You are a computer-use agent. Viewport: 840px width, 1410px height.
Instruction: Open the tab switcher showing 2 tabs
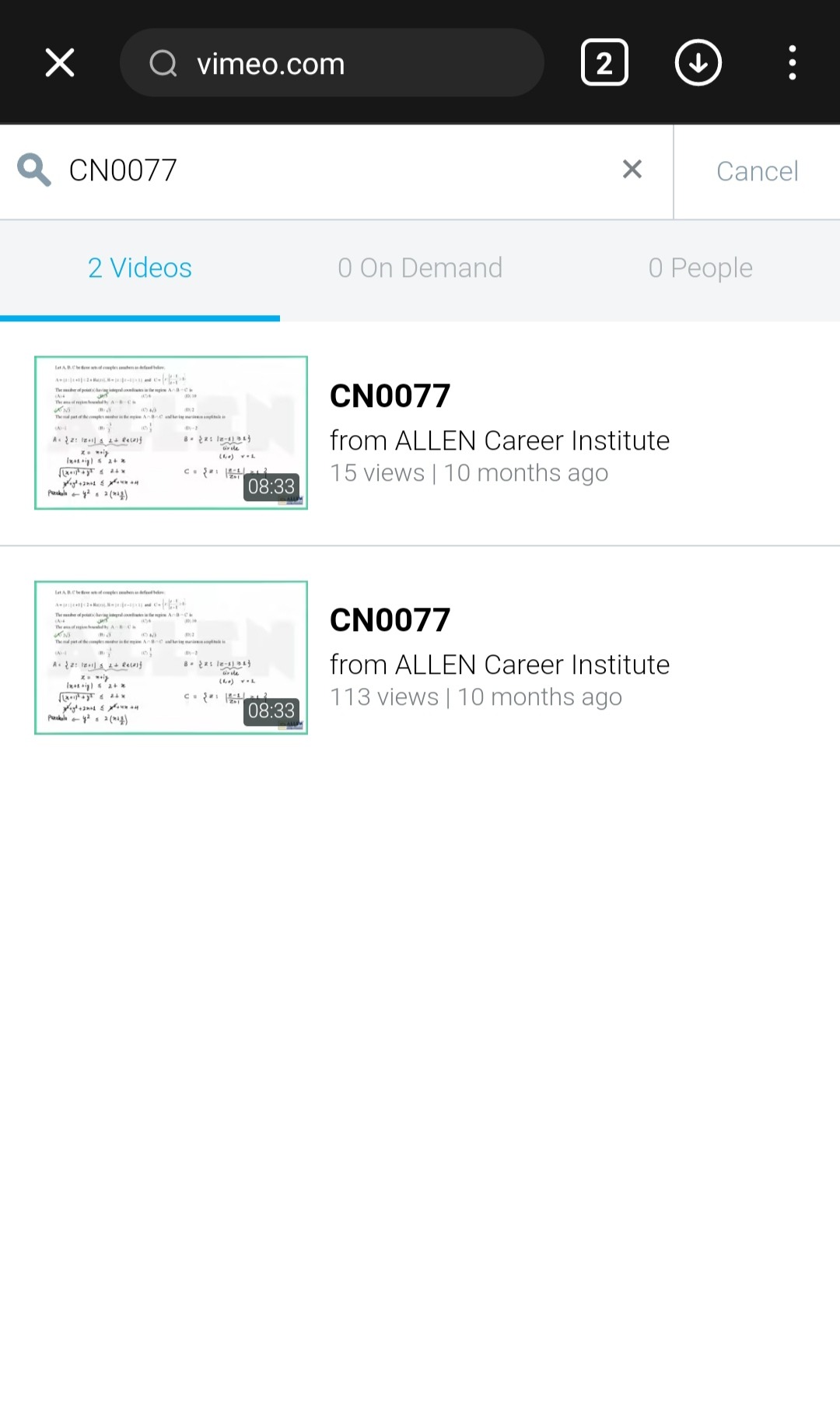pos(604,63)
